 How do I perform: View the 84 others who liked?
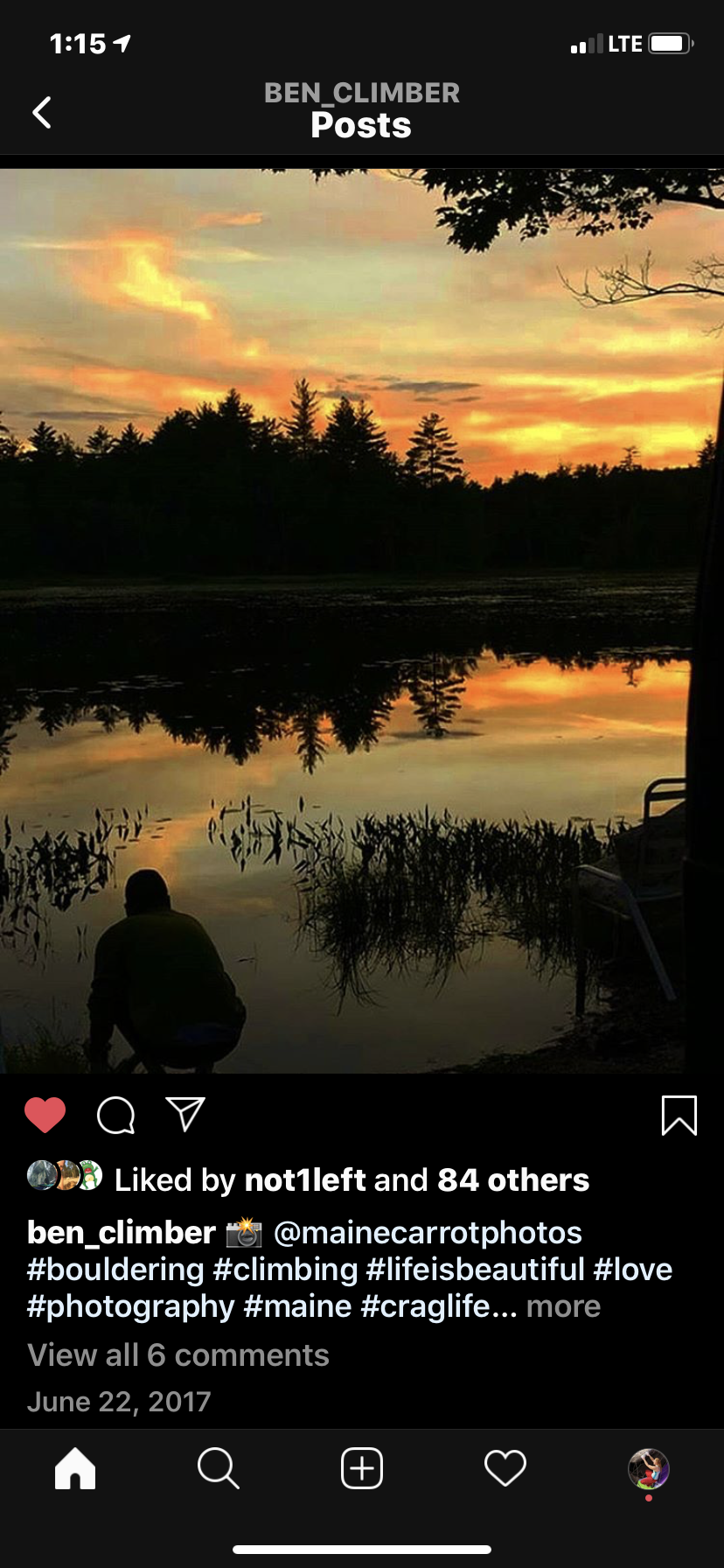click(513, 1180)
